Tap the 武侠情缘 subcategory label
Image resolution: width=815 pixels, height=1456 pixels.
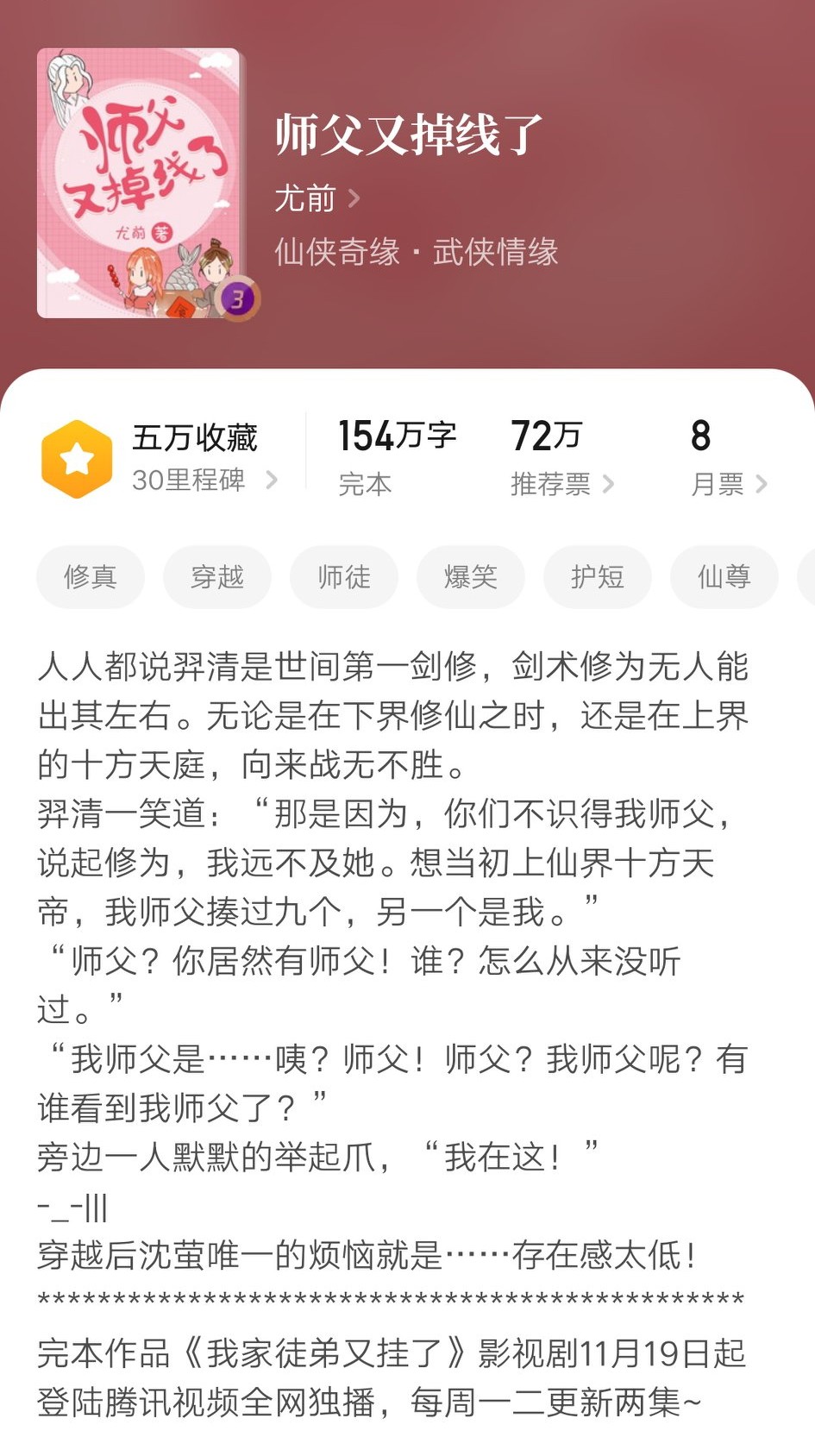[497, 253]
